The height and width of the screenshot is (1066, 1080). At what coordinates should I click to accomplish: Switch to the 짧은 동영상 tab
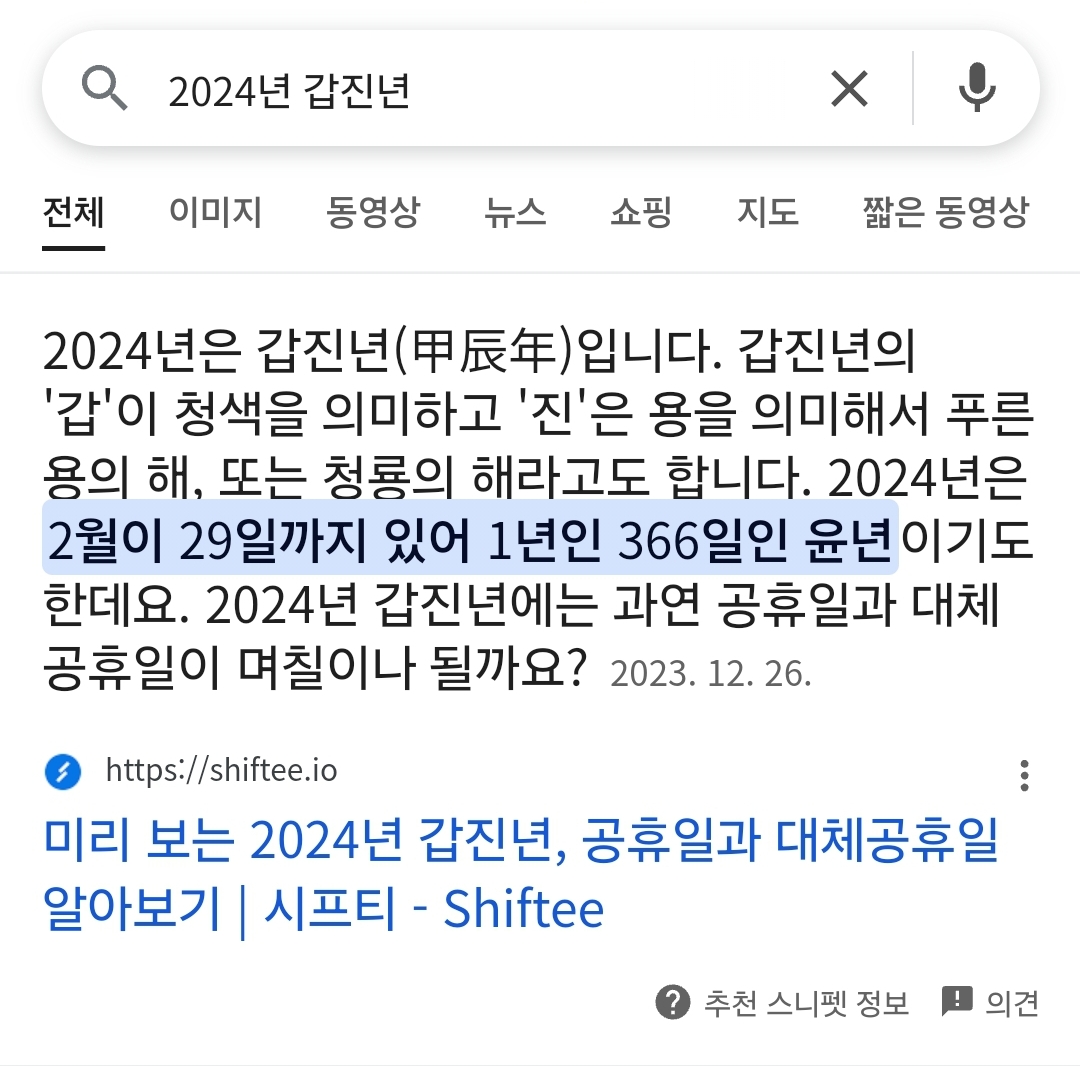pyautogui.click(x=945, y=212)
